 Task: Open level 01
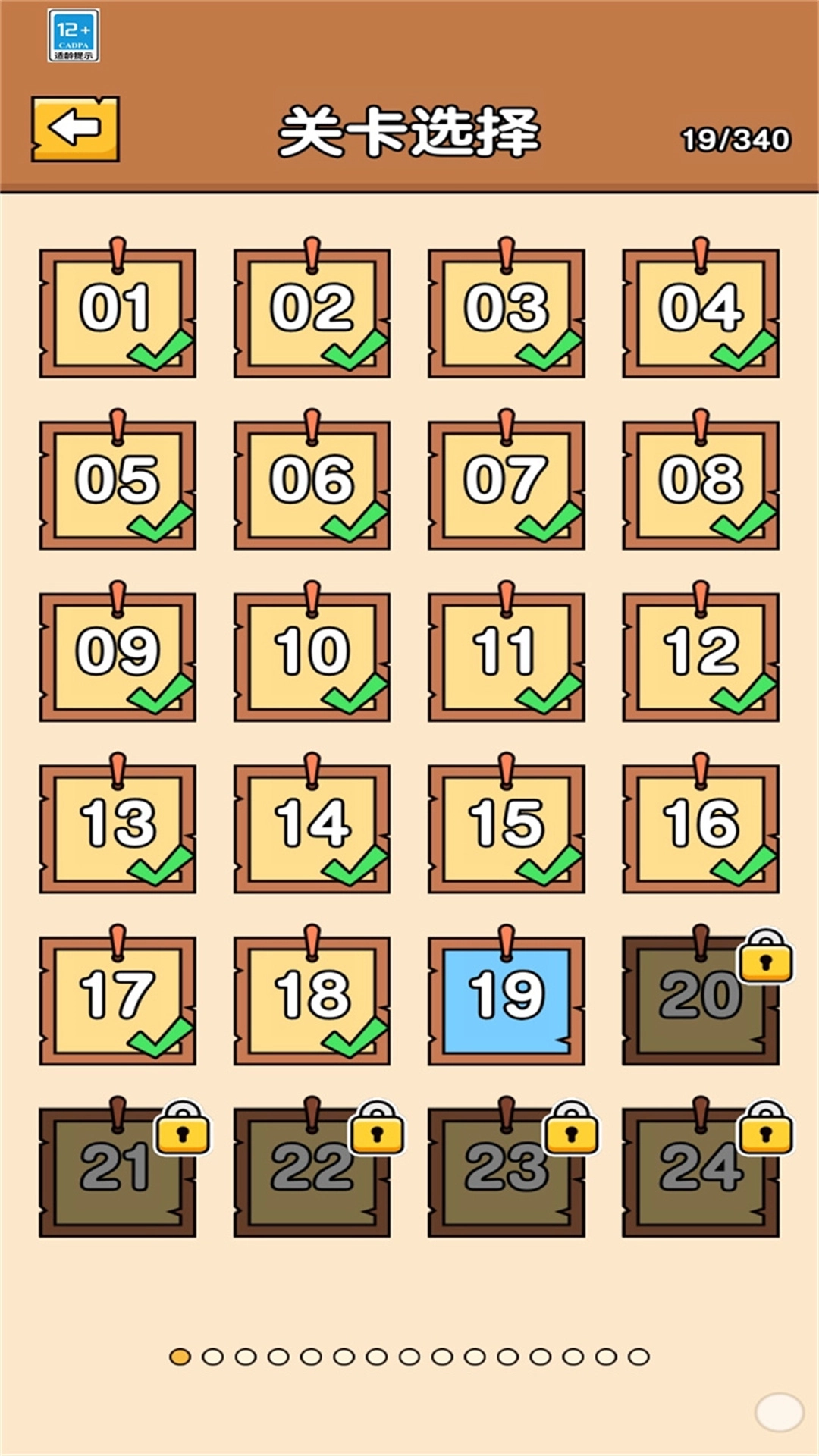tap(118, 312)
